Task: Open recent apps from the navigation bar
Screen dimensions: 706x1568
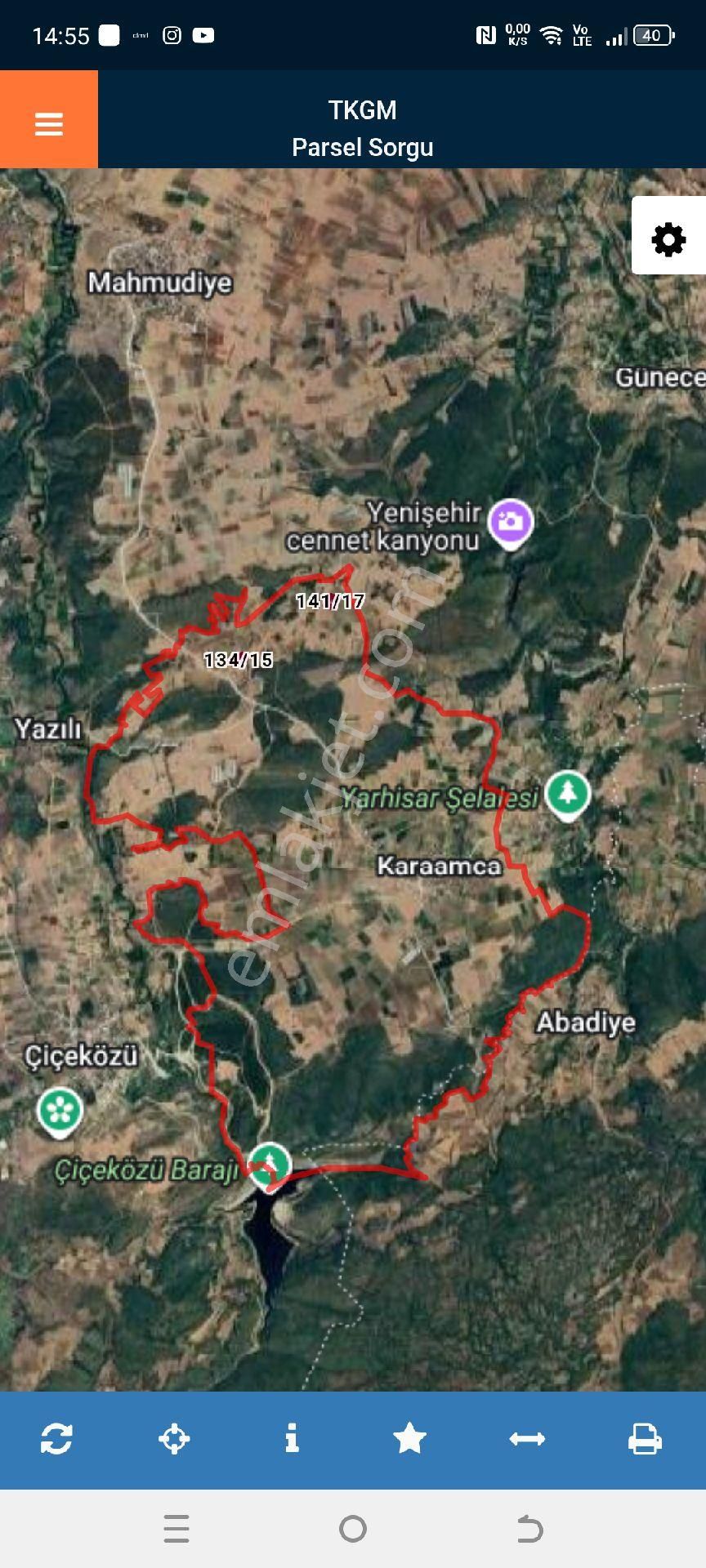Action: 176,1528
